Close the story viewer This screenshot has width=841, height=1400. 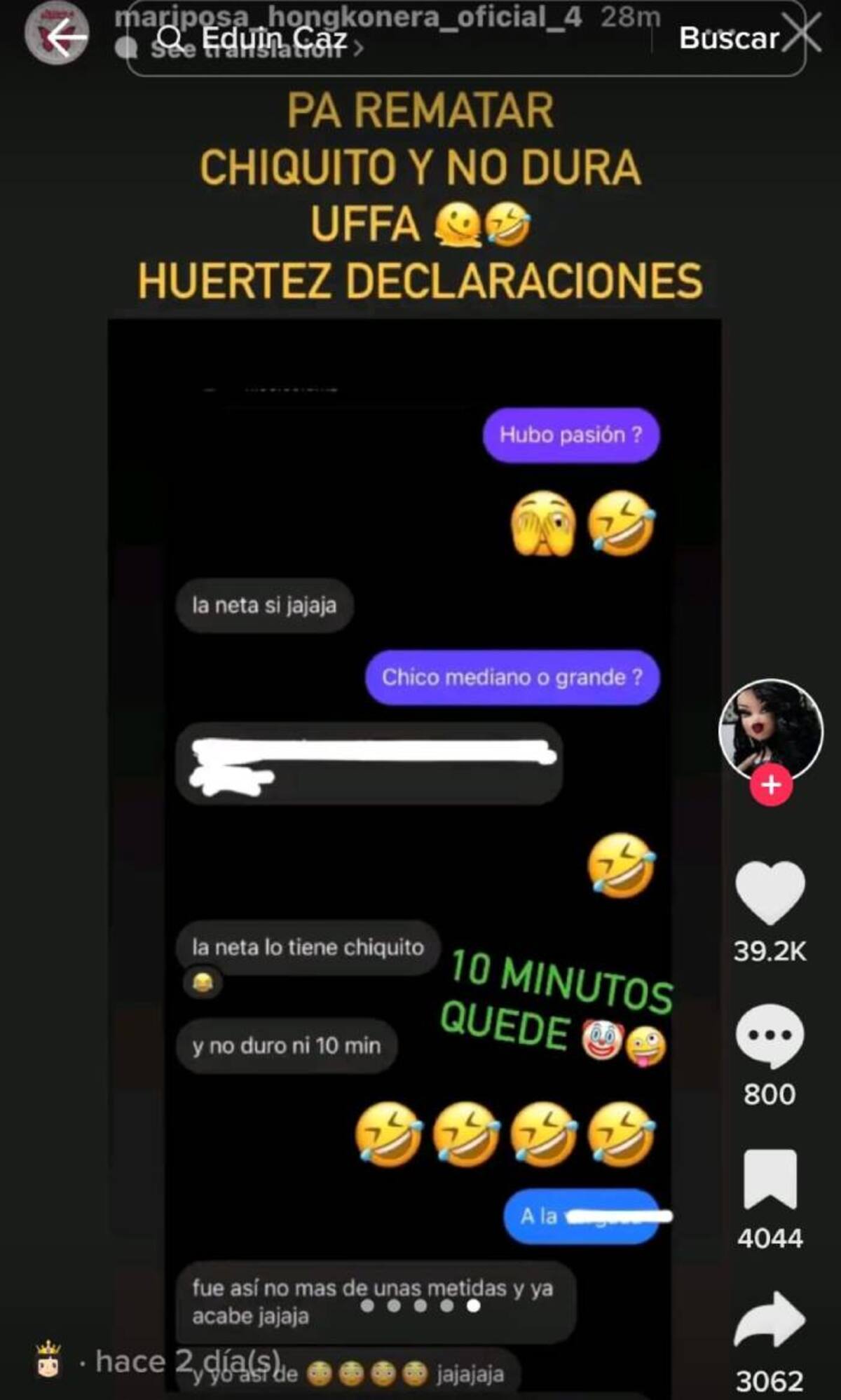pyautogui.click(x=802, y=32)
